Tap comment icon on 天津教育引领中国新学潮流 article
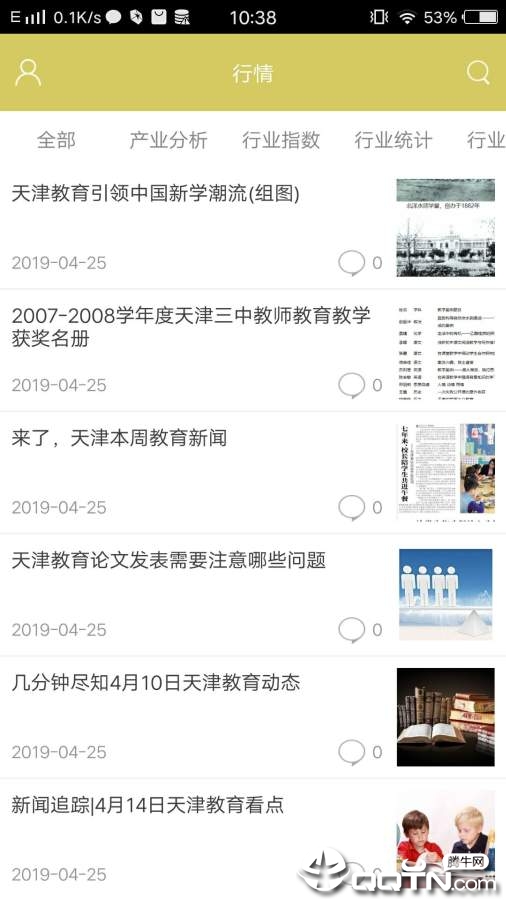Image resolution: width=506 pixels, height=900 pixels. coord(351,263)
